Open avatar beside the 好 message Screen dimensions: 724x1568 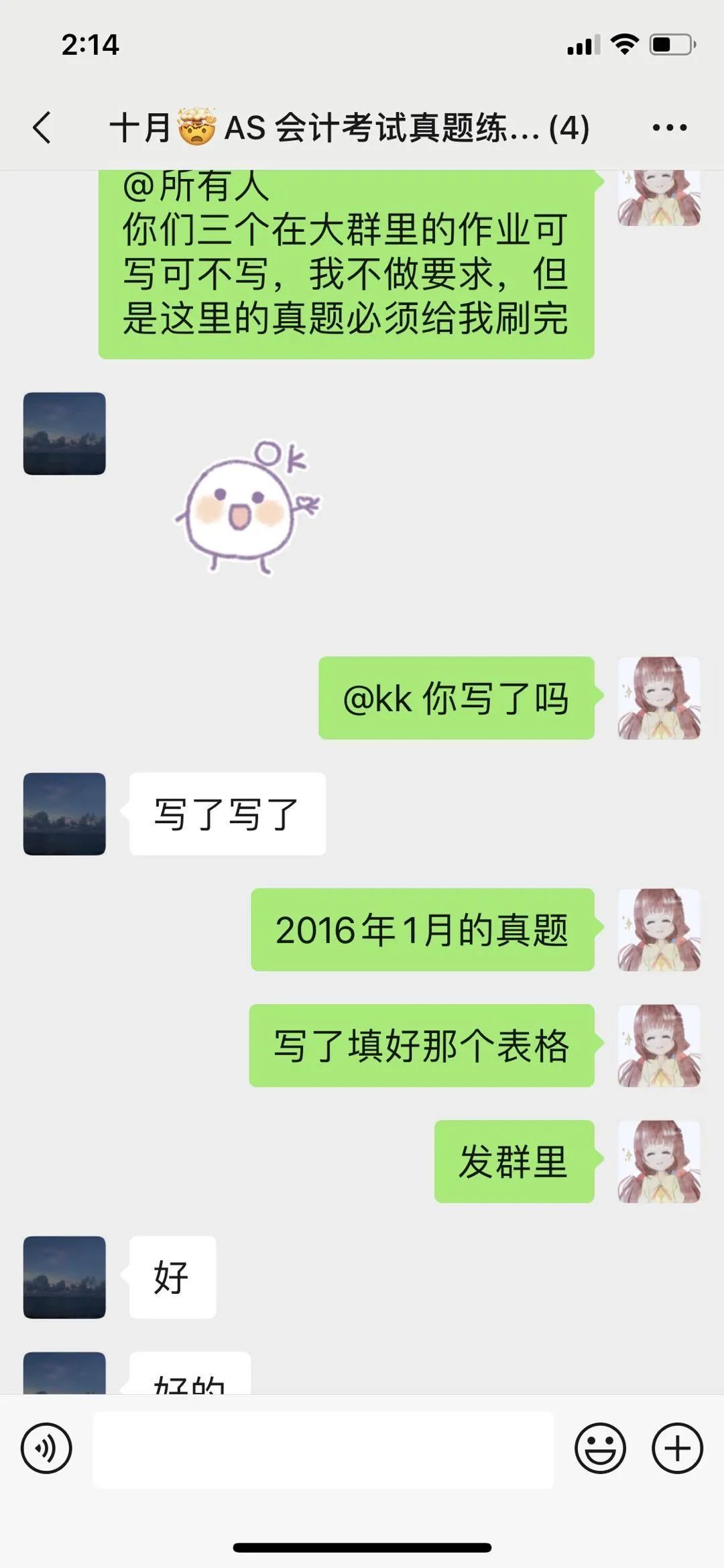(64, 1277)
